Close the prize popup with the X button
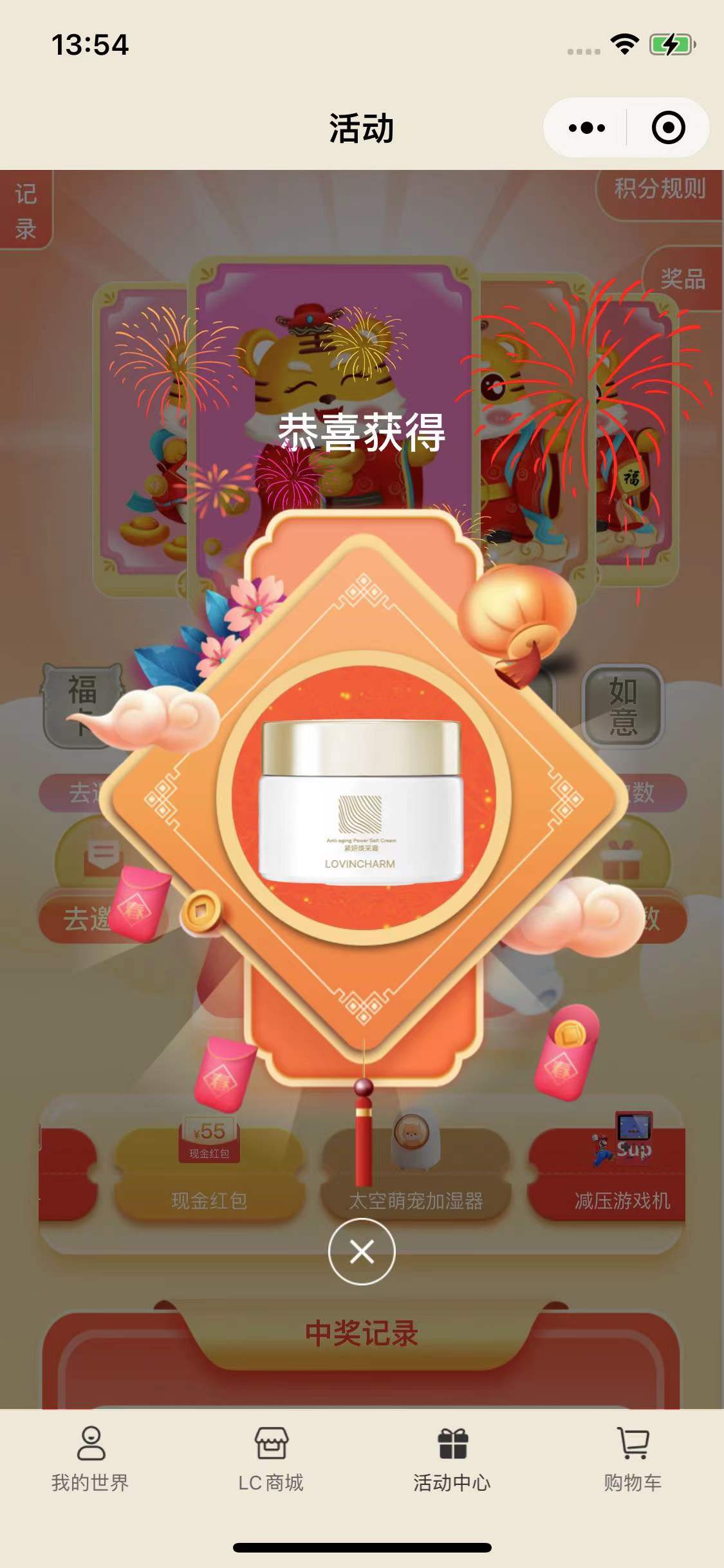724x1568 pixels. point(362,1252)
